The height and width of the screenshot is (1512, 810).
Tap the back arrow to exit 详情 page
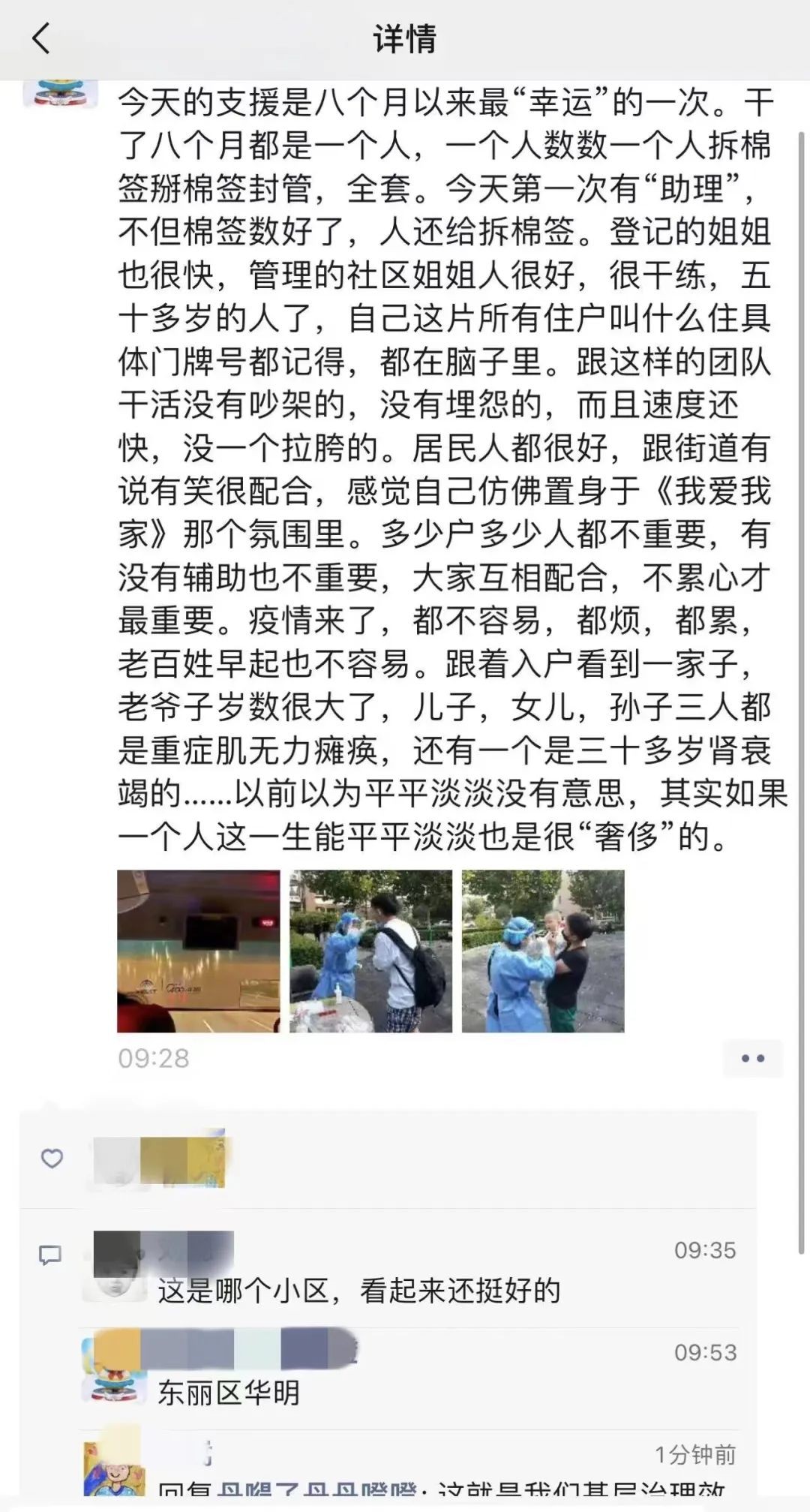click(39, 41)
